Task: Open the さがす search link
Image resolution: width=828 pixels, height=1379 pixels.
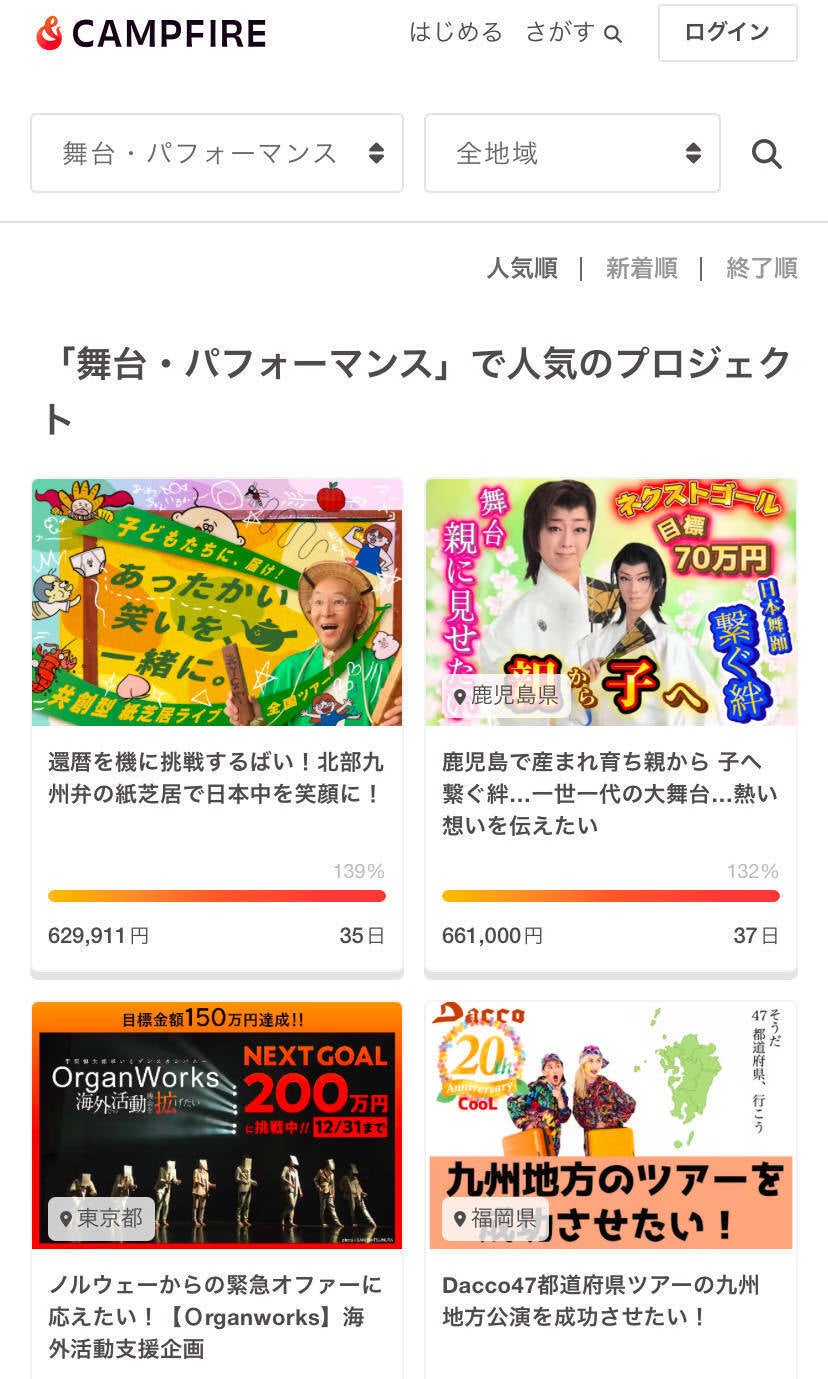Action: 574,33
